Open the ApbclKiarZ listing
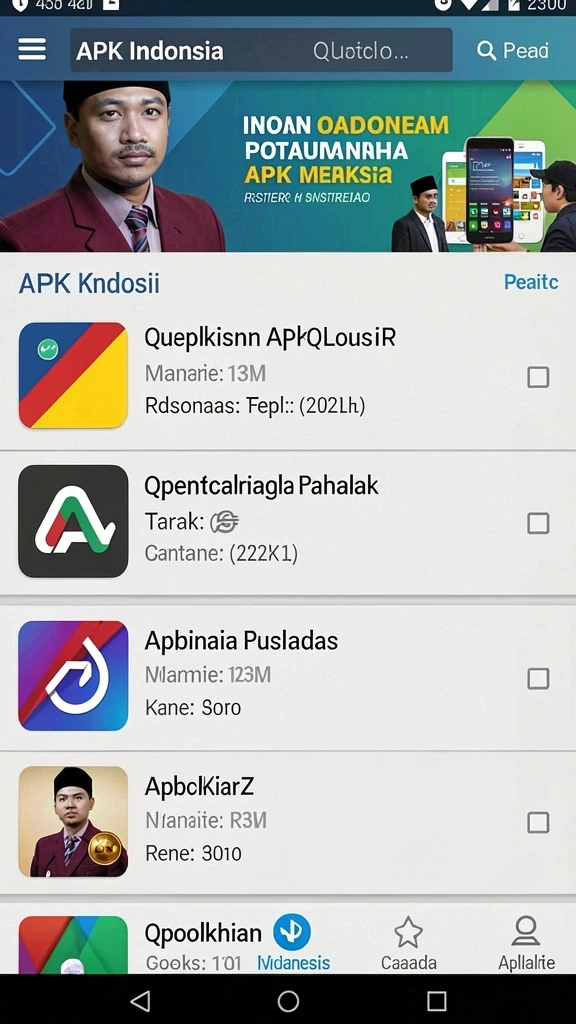Image resolution: width=576 pixels, height=1024 pixels. coord(288,822)
